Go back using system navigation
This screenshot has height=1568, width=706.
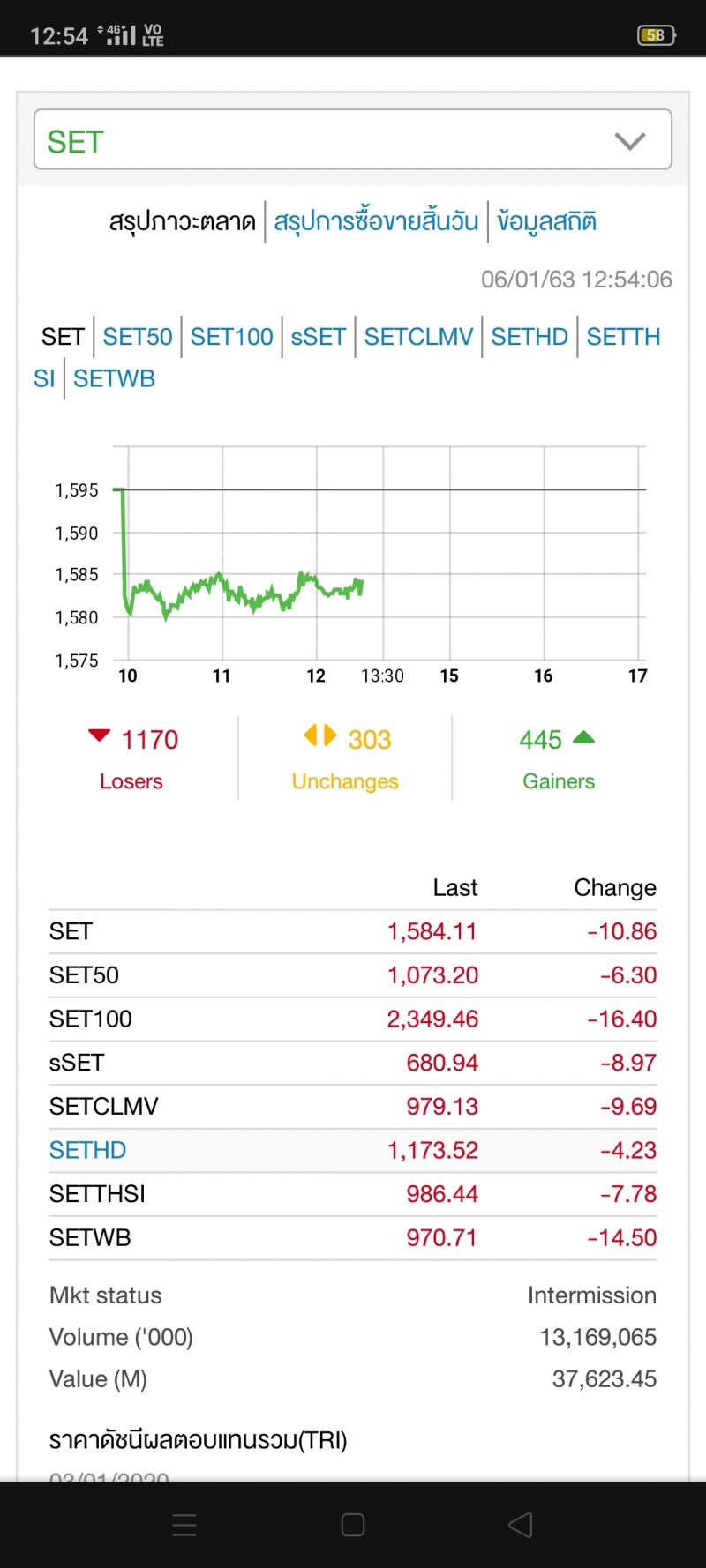(x=521, y=1525)
